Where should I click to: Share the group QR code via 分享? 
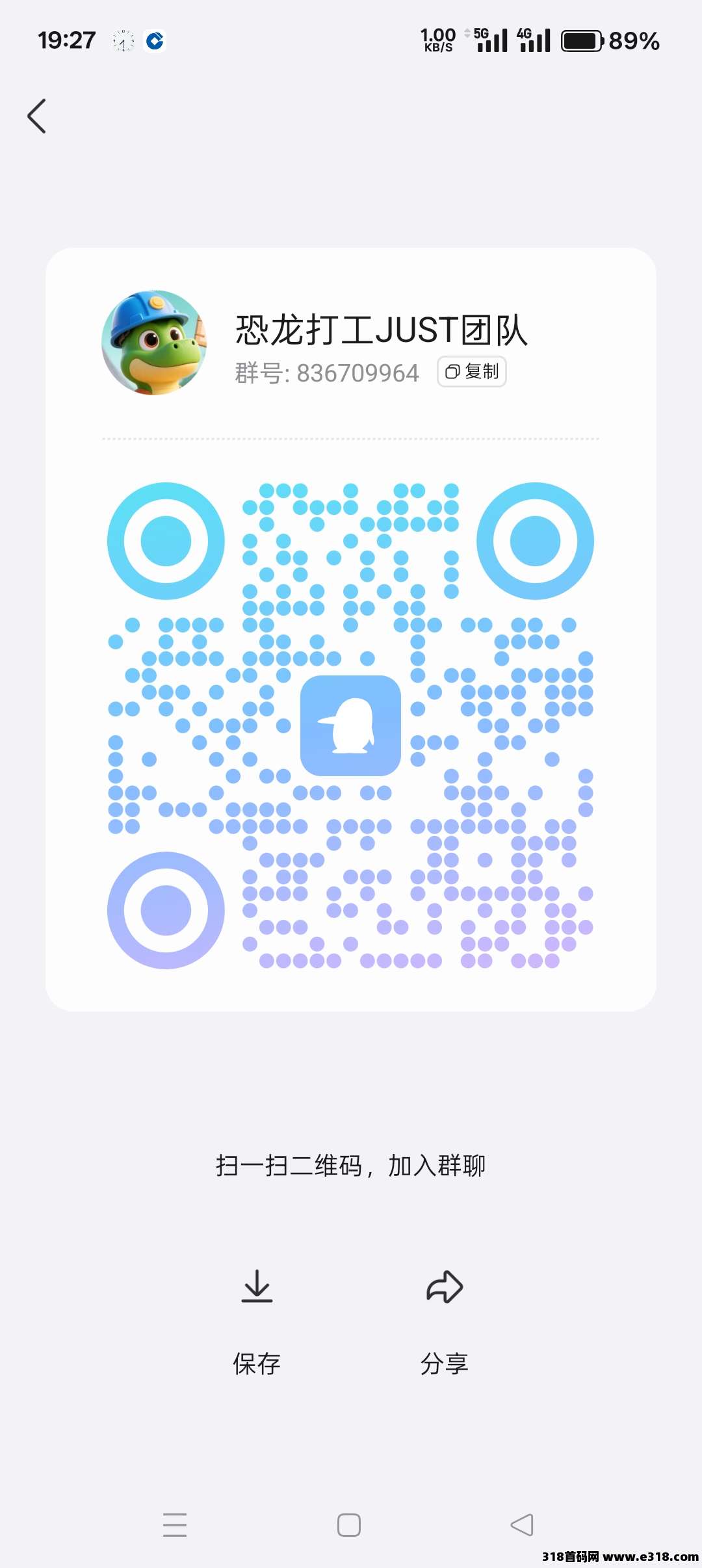(445, 1320)
